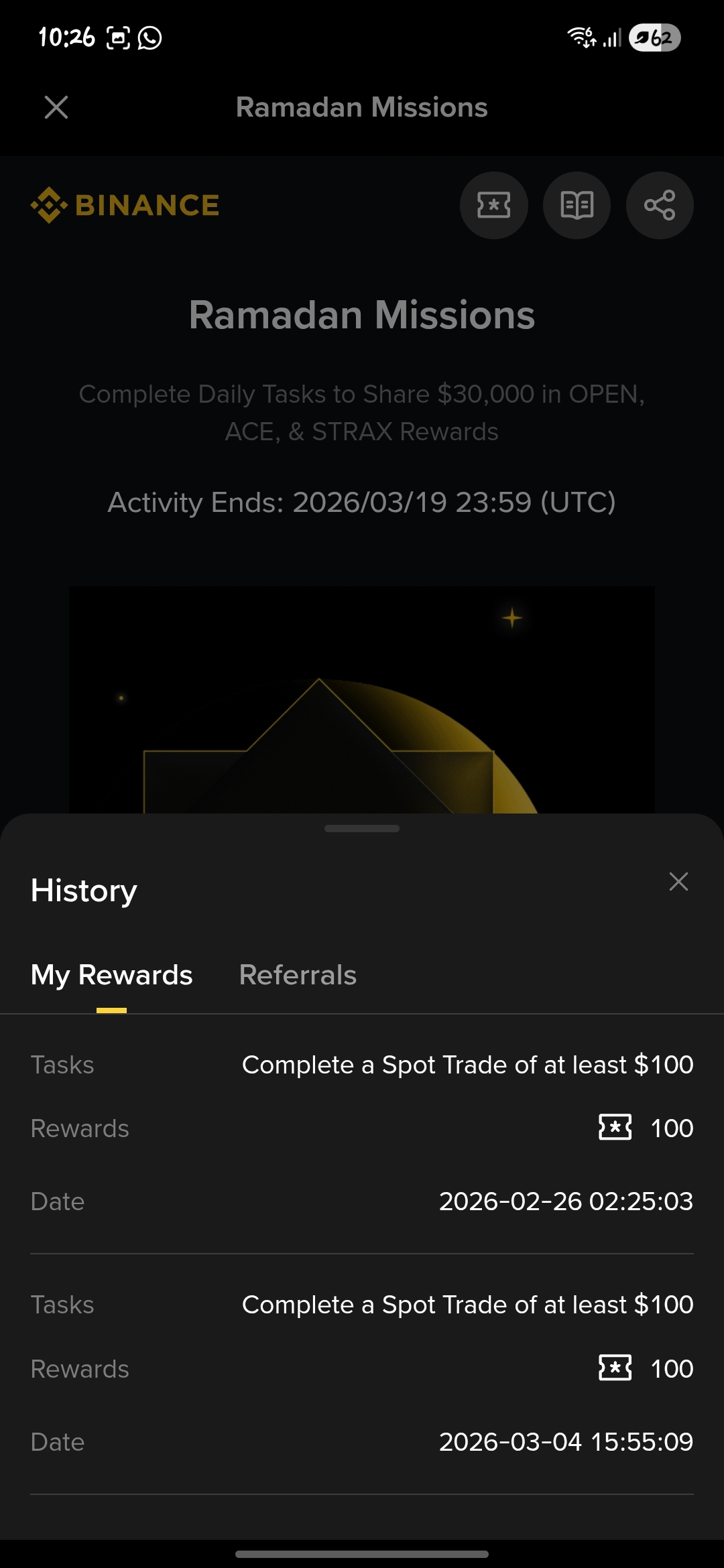Select the My Rewards tab
The image size is (724, 1568).
[112, 975]
